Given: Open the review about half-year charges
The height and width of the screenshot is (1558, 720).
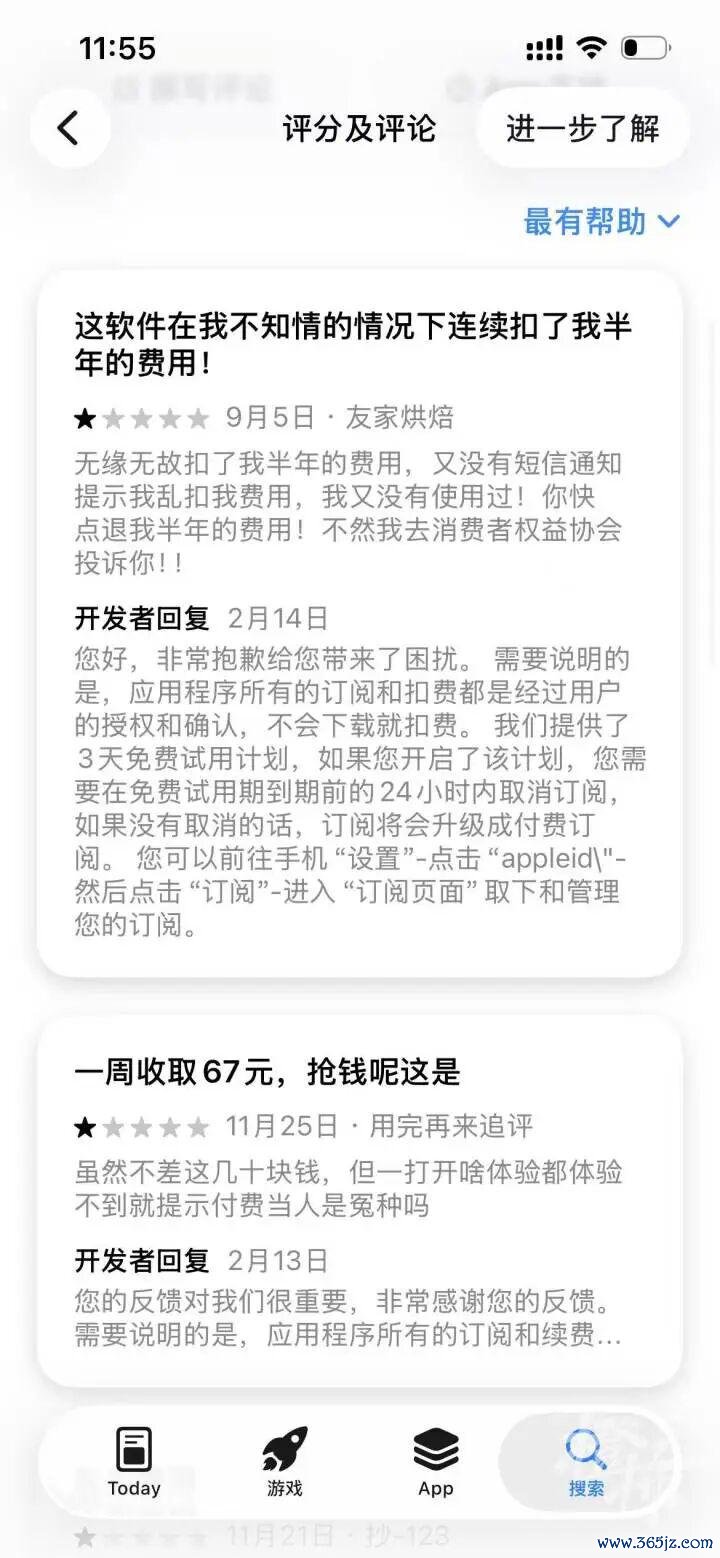Looking at the screenshot, I should coord(360,623).
